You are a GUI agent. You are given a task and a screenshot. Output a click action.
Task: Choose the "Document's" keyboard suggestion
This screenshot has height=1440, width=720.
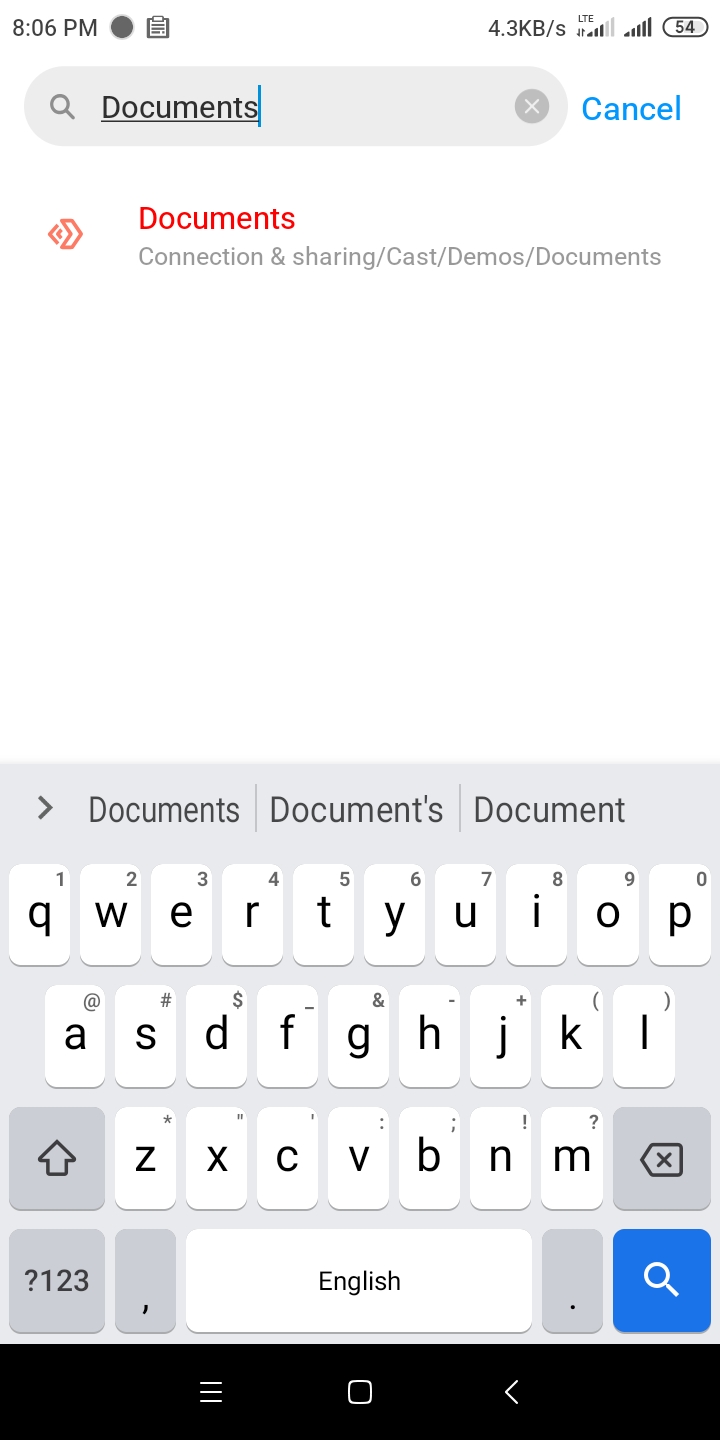[356, 809]
